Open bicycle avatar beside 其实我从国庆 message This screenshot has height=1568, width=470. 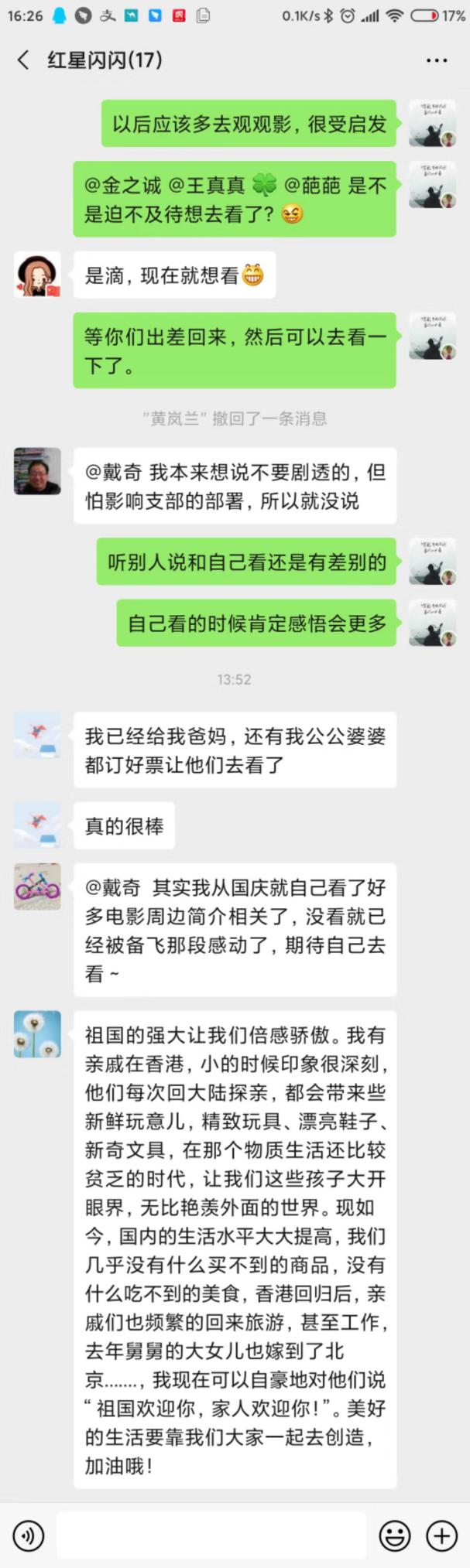[x=37, y=886]
